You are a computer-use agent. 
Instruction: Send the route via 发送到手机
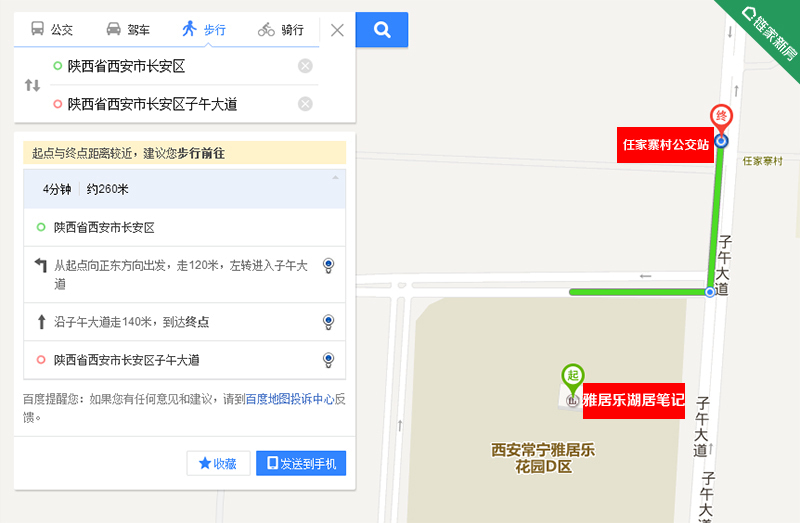(301, 464)
